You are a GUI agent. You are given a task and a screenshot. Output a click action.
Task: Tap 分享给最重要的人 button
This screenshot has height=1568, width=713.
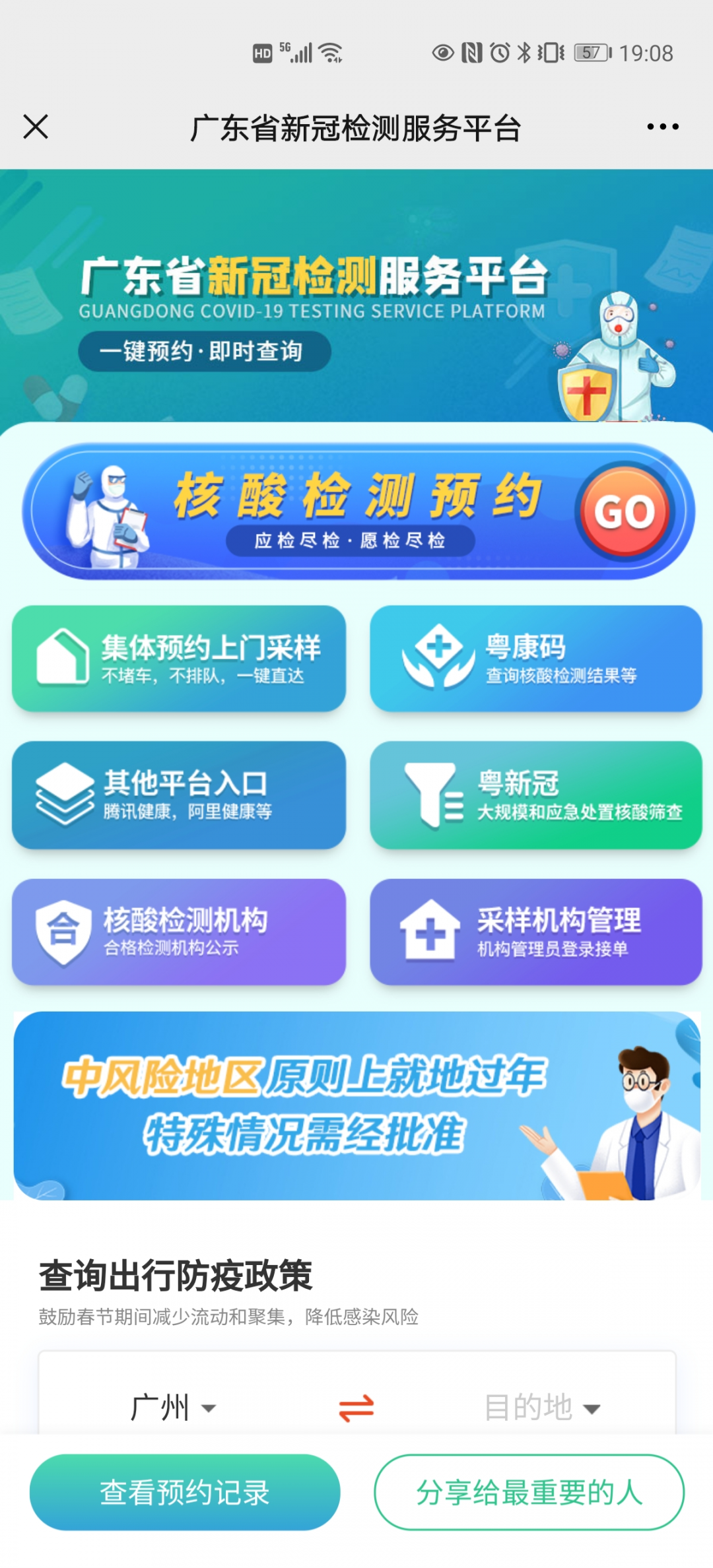tap(529, 1492)
